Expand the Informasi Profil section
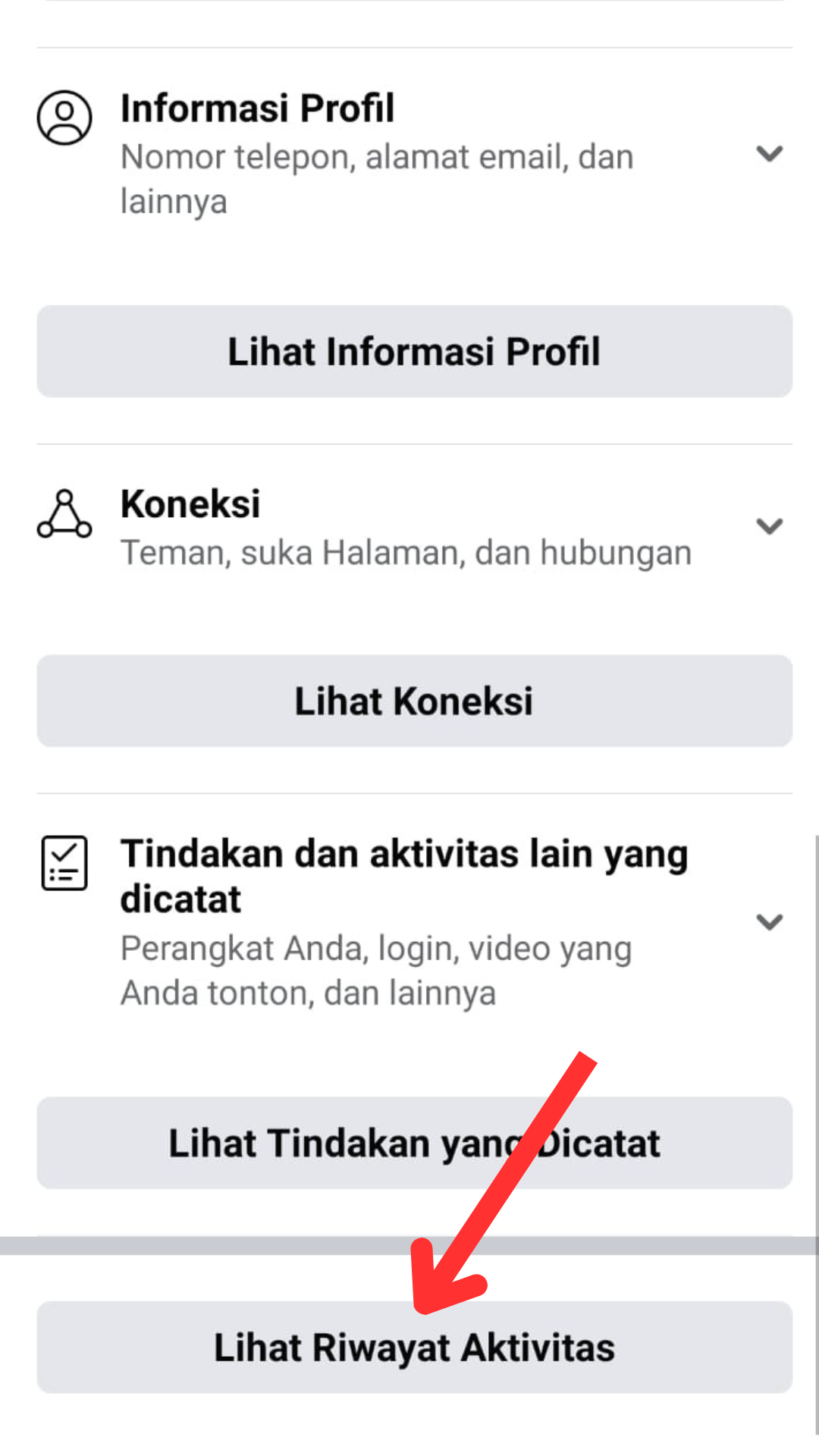The height and width of the screenshot is (1456, 819). click(x=769, y=154)
